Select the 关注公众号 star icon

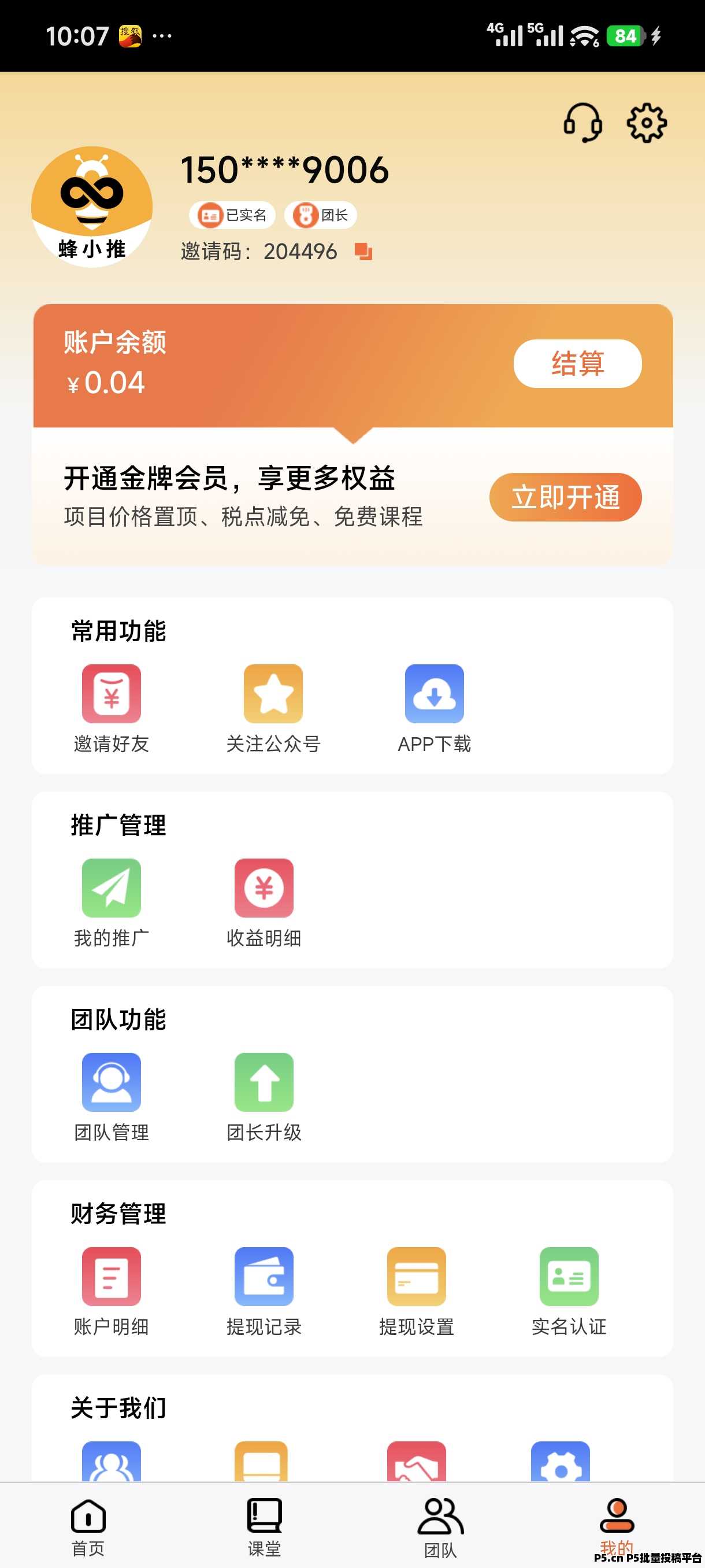[273, 693]
